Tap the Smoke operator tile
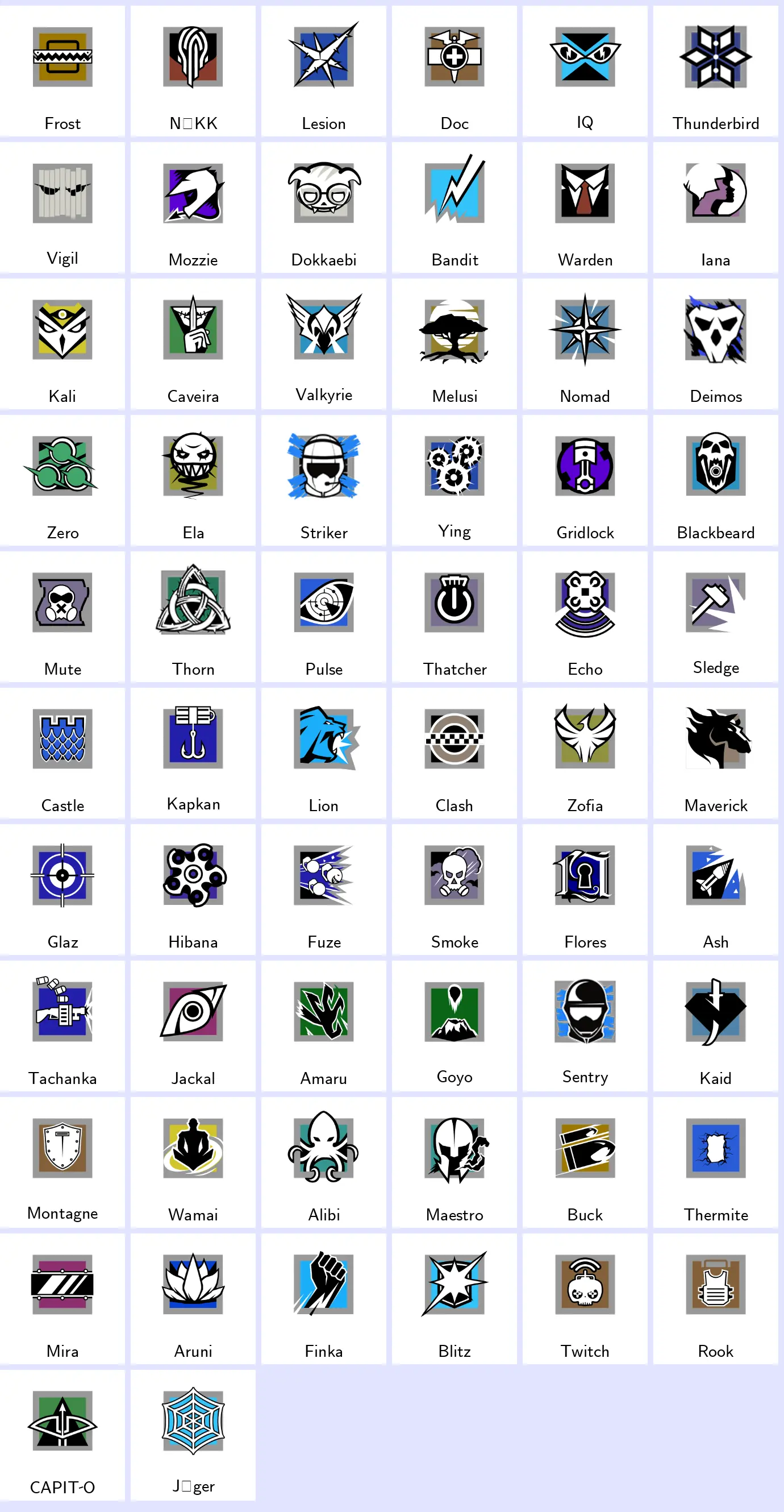The height and width of the screenshot is (1512, 784). tap(454, 889)
